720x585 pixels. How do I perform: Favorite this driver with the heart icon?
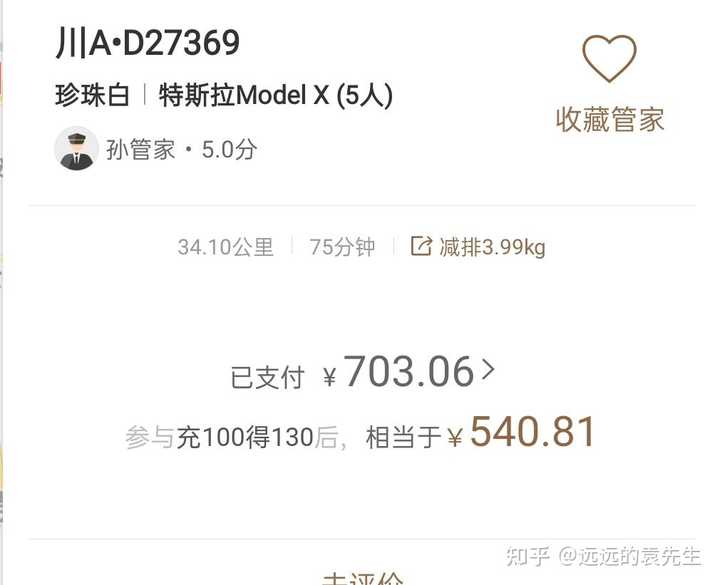(609, 59)
